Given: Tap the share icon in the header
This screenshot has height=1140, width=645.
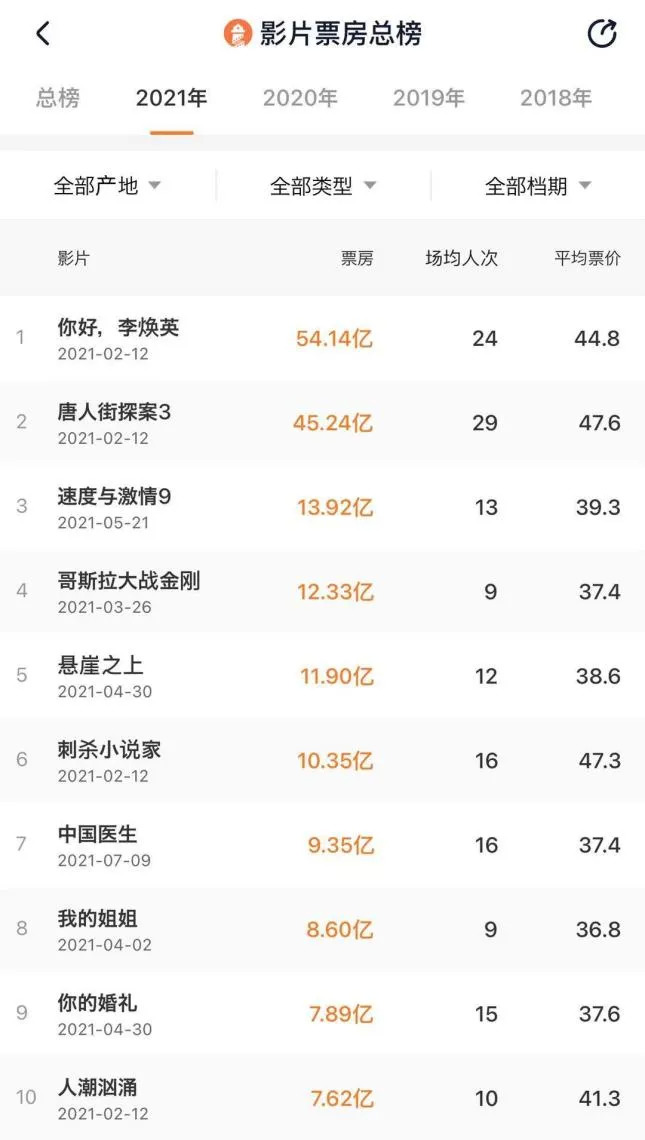Looking at the screenshot, I should [x=601, y=34].
